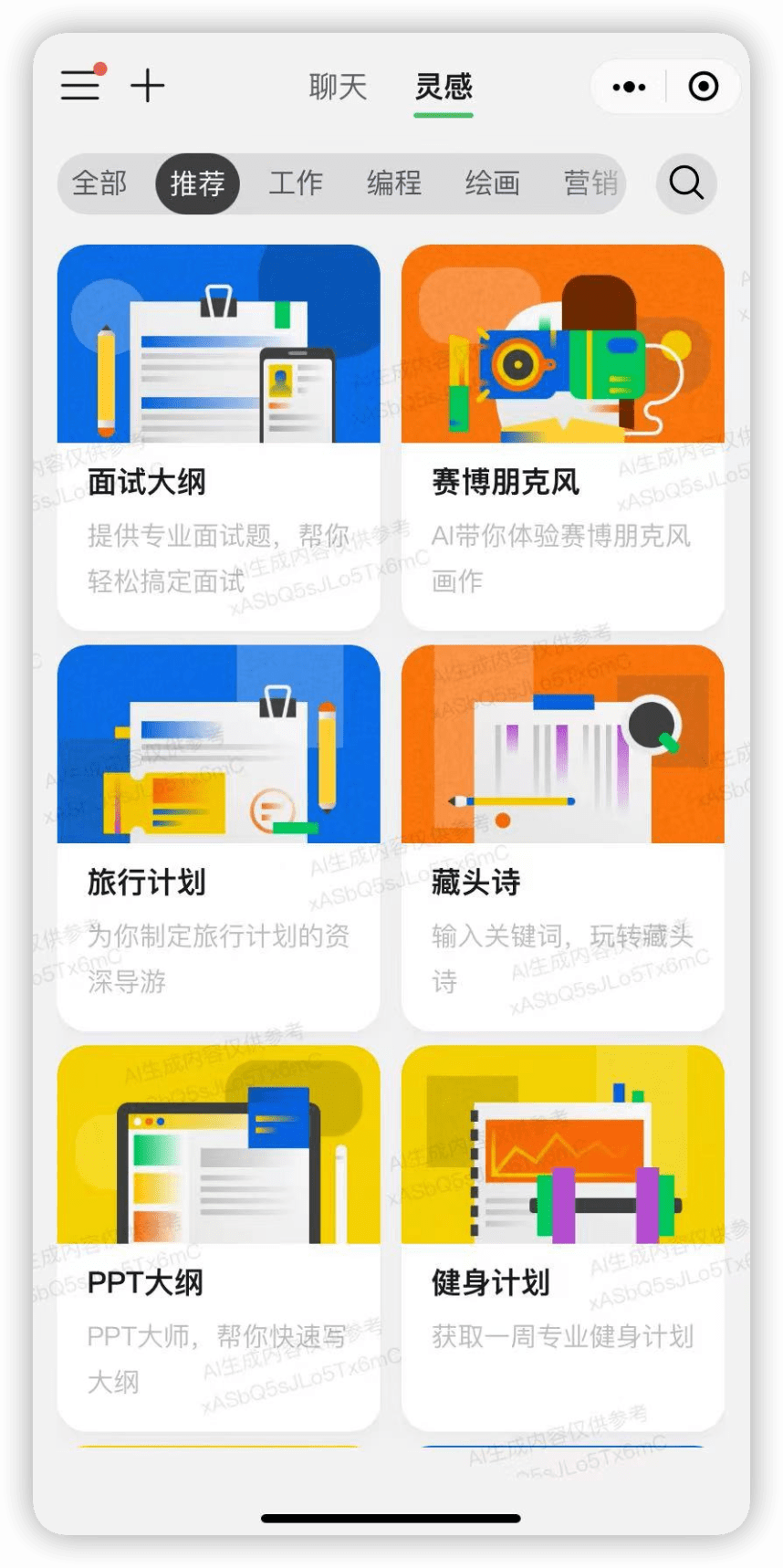View the 健身计划 card
783x1568 pixels.
point(563,1238)
